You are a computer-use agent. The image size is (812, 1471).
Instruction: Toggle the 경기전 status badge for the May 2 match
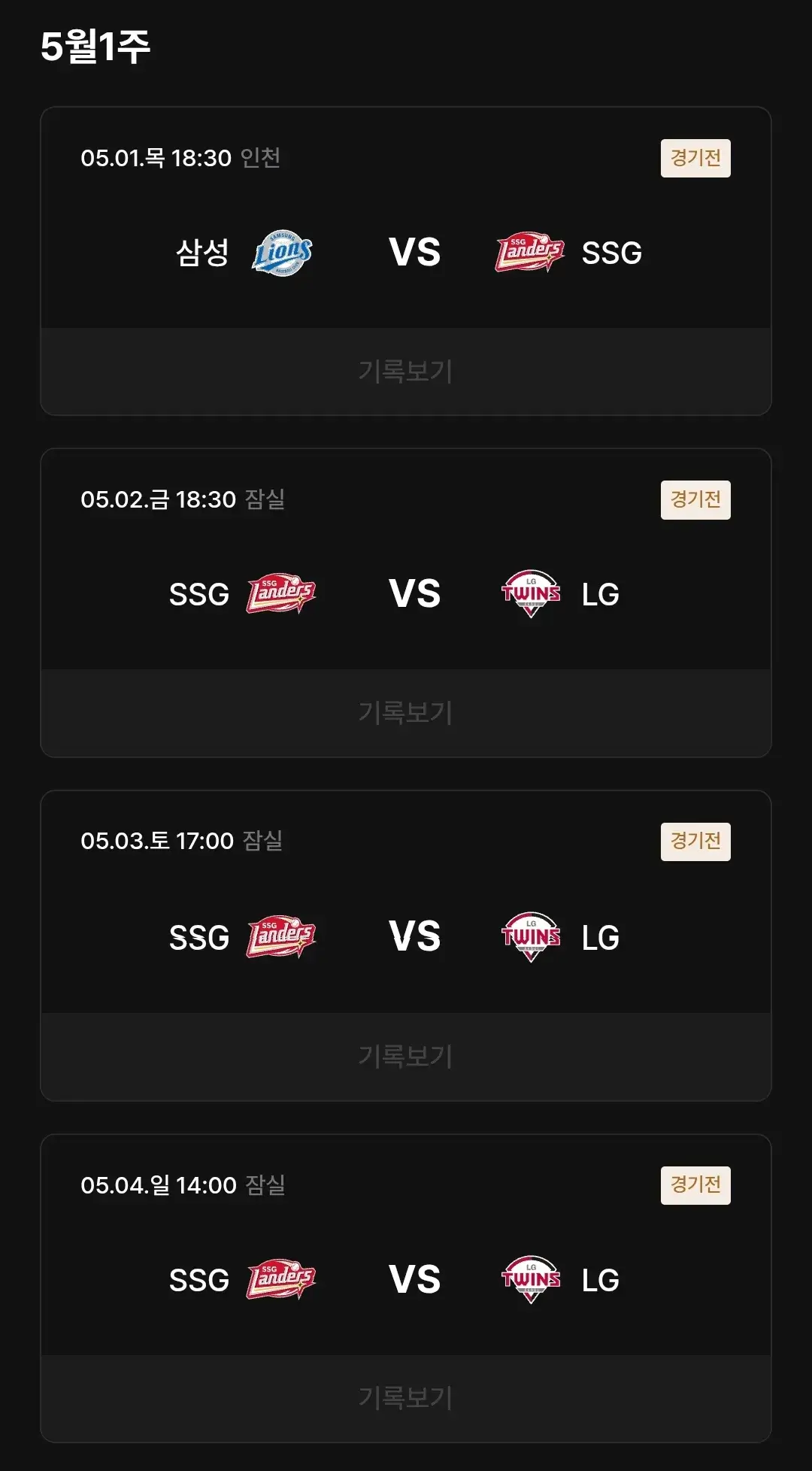(x=695, y=499)
